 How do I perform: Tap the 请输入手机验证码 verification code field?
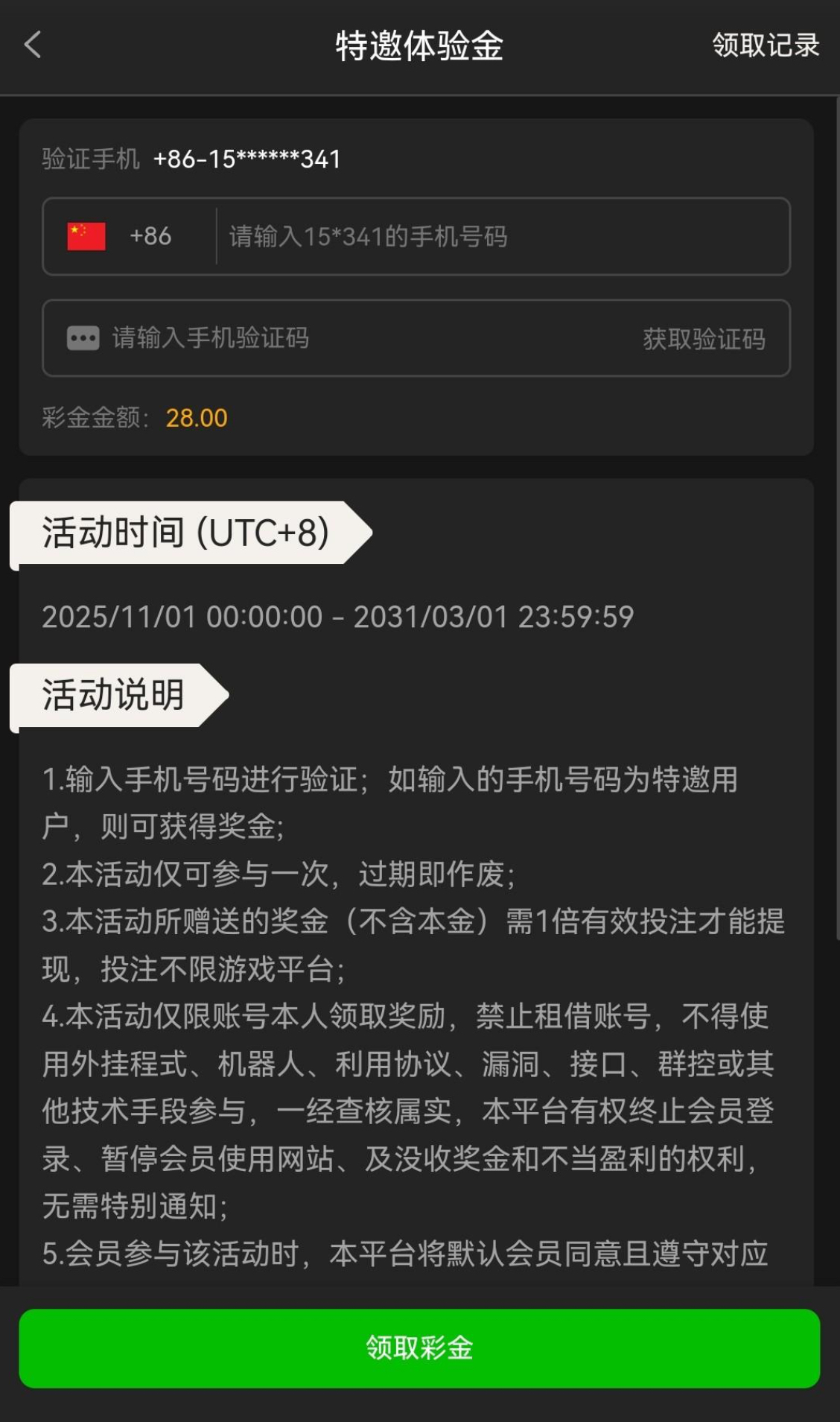pos(335,338)
